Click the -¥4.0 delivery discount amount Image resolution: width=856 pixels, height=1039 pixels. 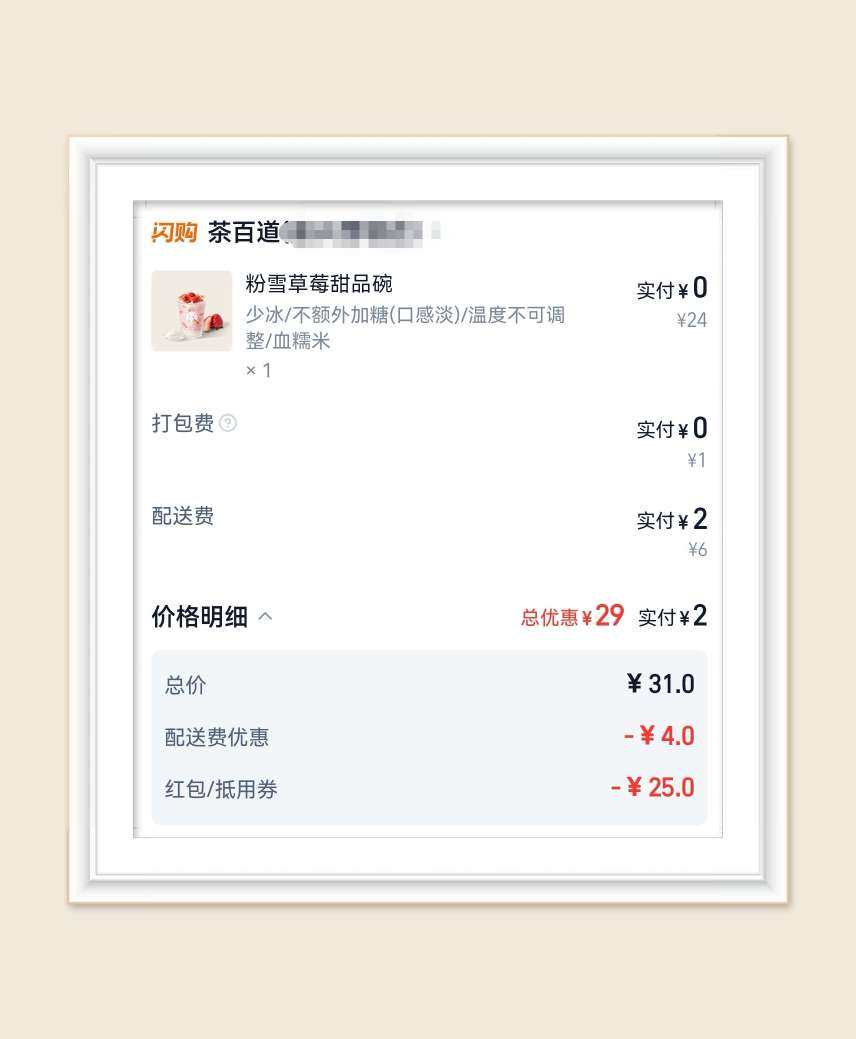click(x=661, y=736)
